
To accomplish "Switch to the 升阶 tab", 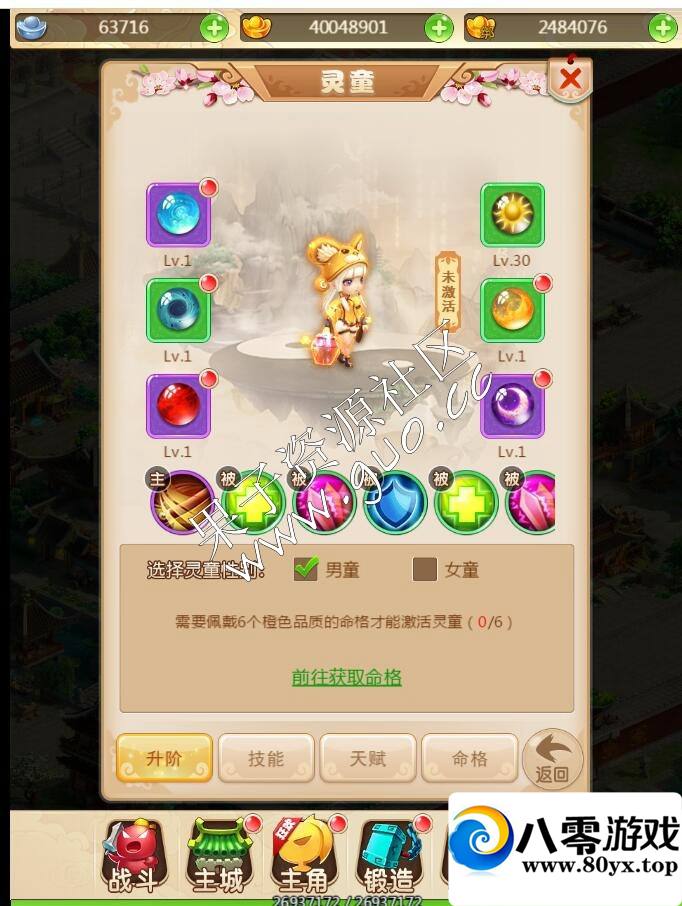I will pyautogui.click(x=164, y=758).
